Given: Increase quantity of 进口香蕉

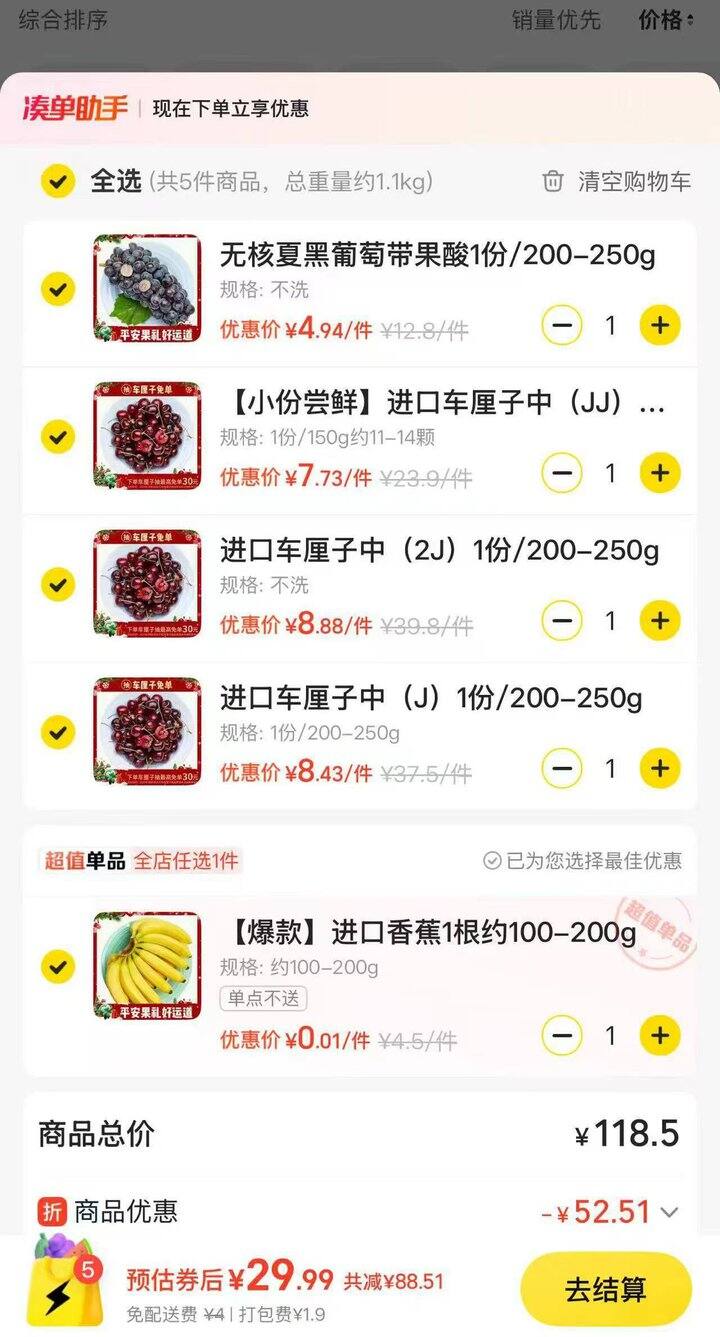Looking at the screenshot, I should click(659, 1035).
